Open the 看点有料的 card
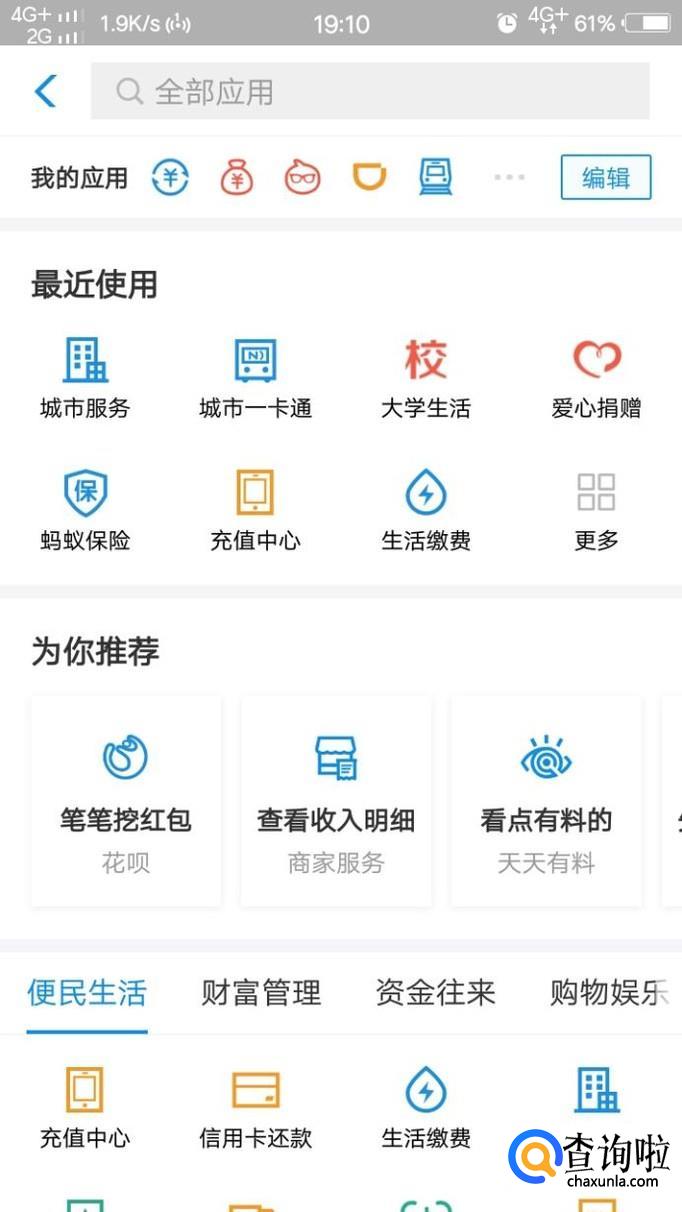 546,801
